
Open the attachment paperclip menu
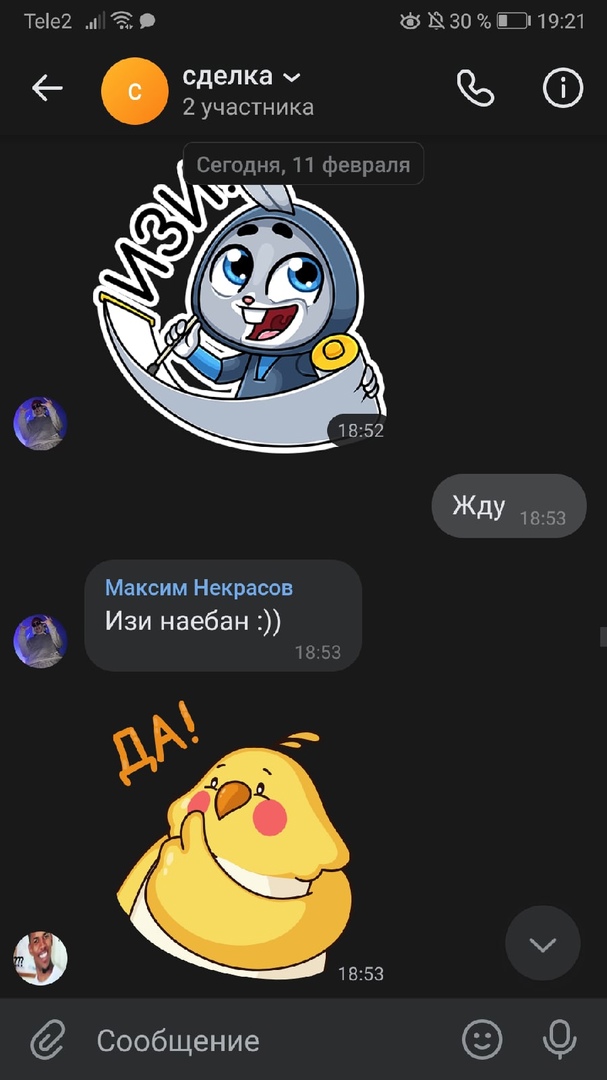46,1040
